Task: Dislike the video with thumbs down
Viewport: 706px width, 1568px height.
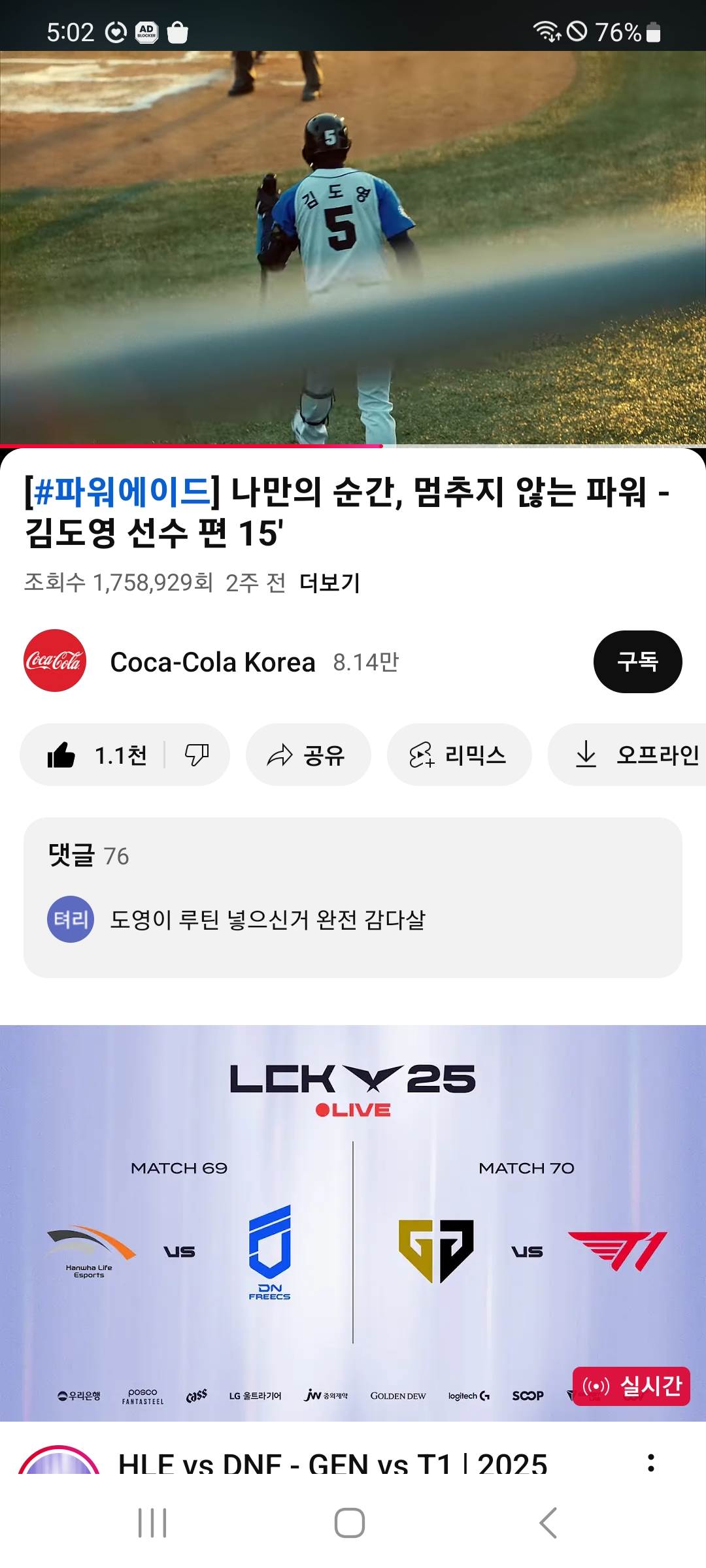Action: coord(196,755)
